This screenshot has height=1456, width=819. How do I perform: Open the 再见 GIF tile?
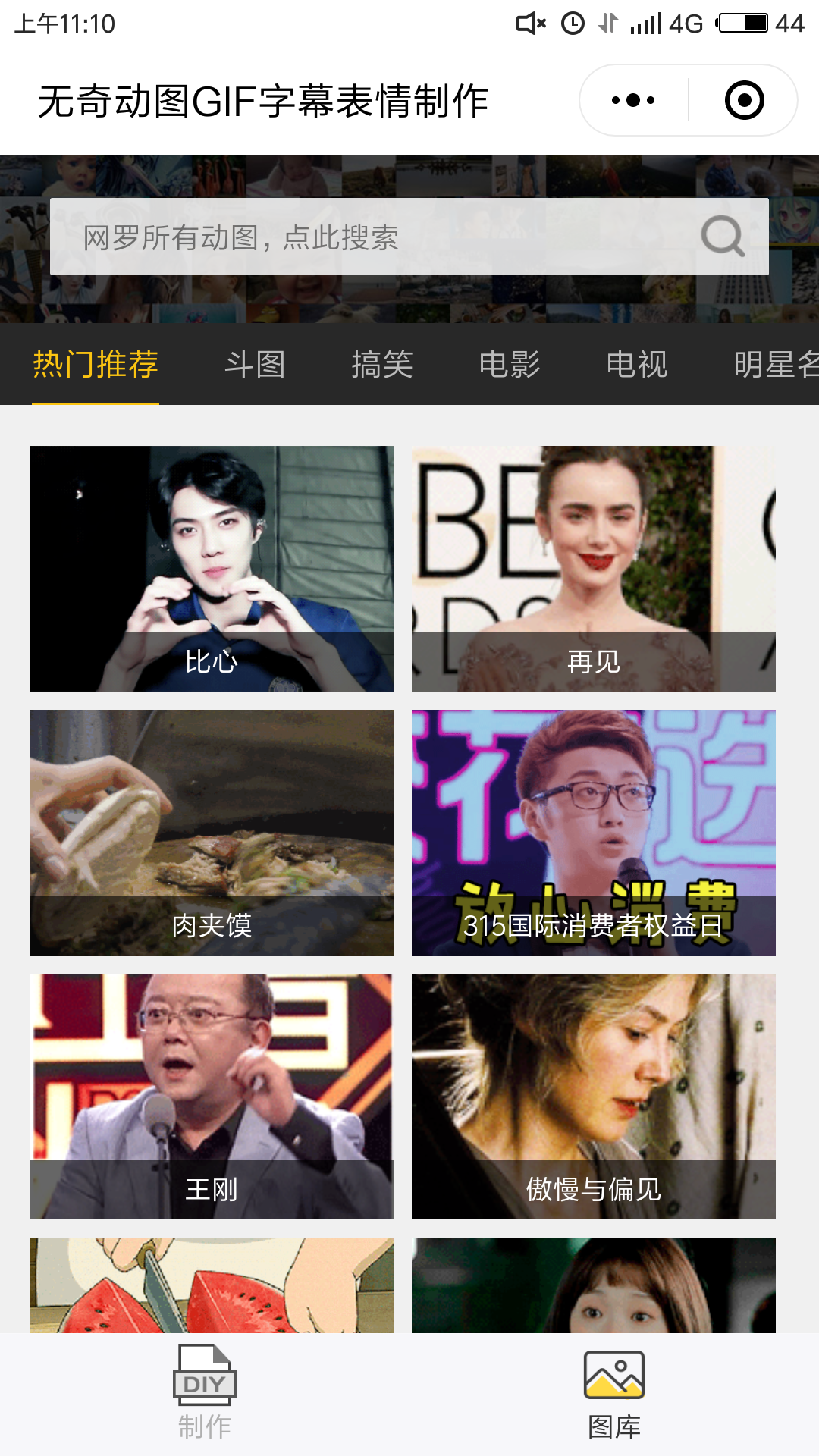point(594,569)
